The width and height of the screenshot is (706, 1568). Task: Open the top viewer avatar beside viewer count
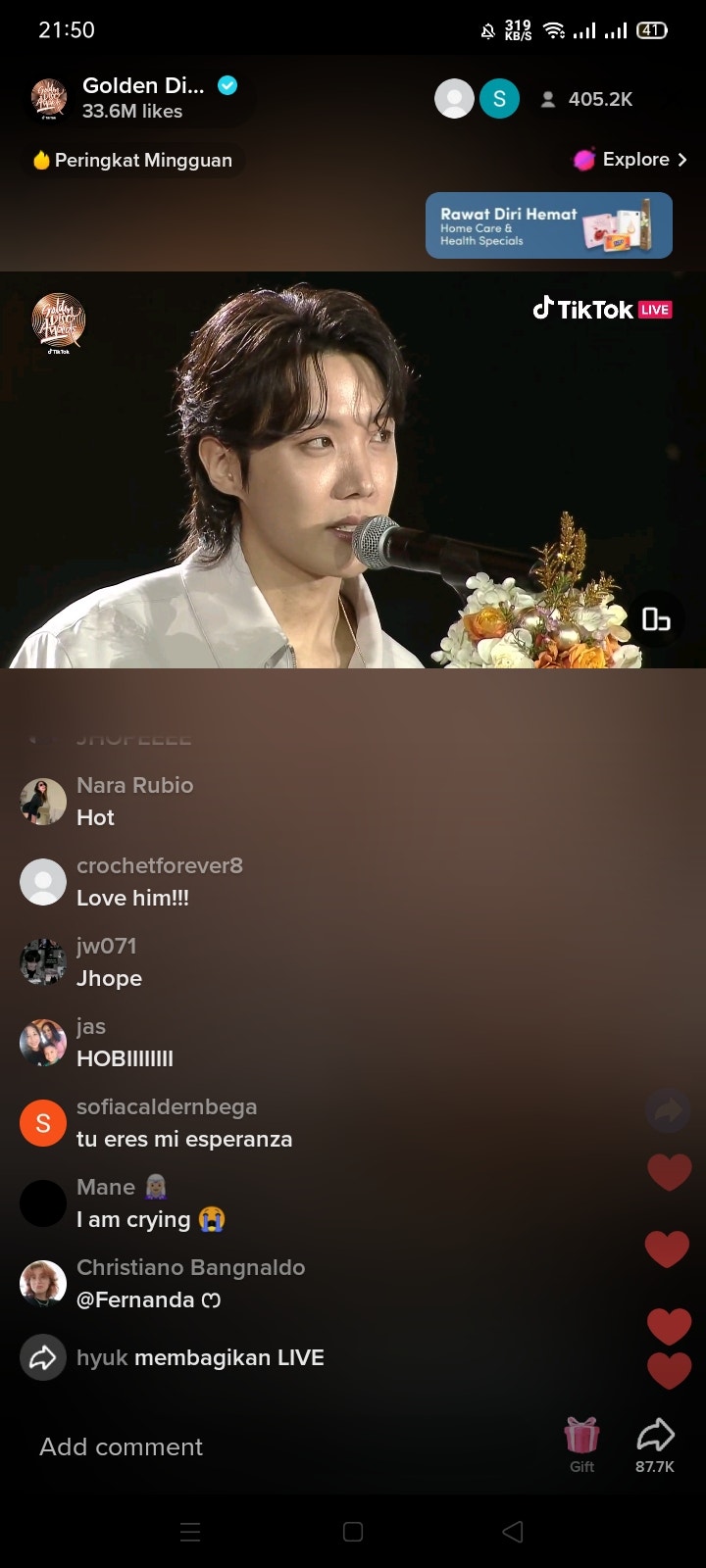pos(454,98)
